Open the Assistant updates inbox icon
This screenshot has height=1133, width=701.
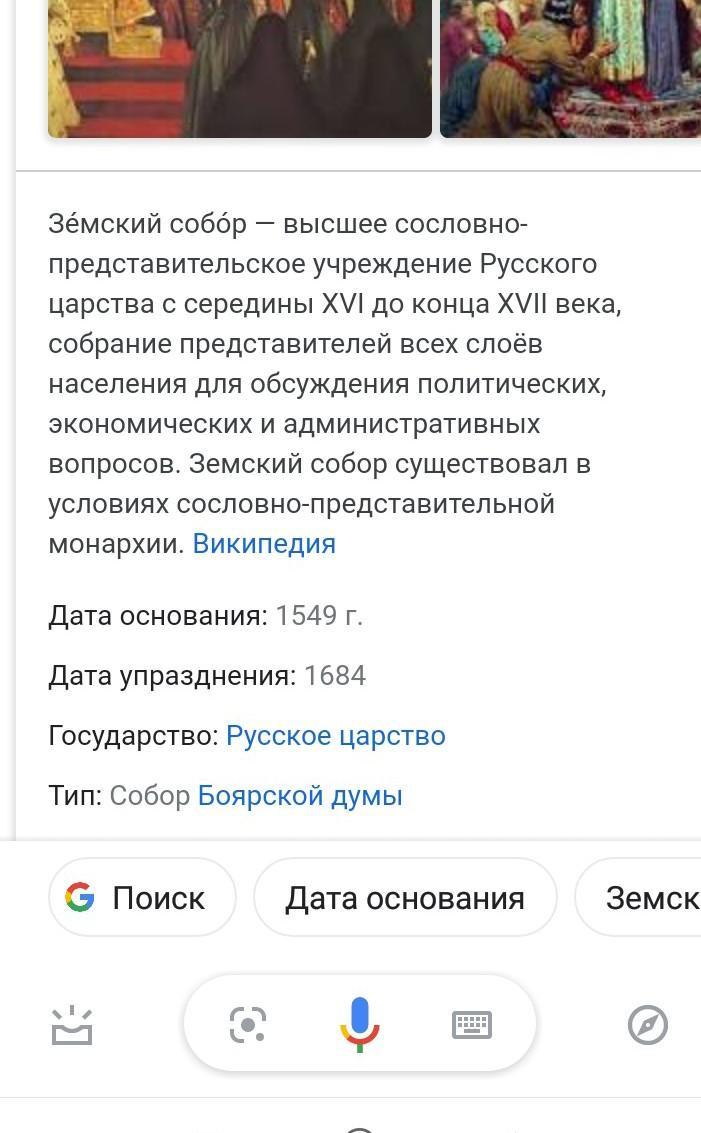pos(72,1025)
